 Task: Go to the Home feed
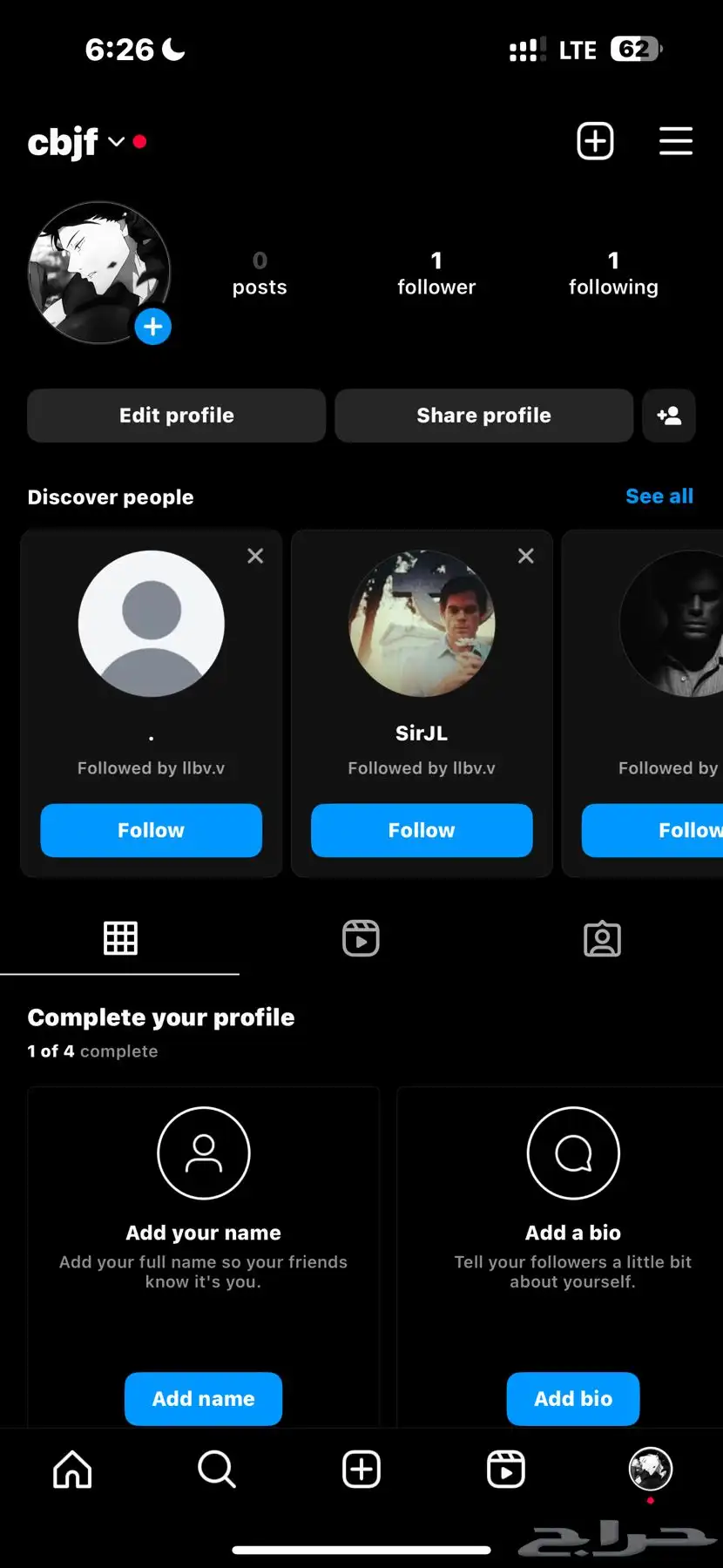(x=72, y=1470)
